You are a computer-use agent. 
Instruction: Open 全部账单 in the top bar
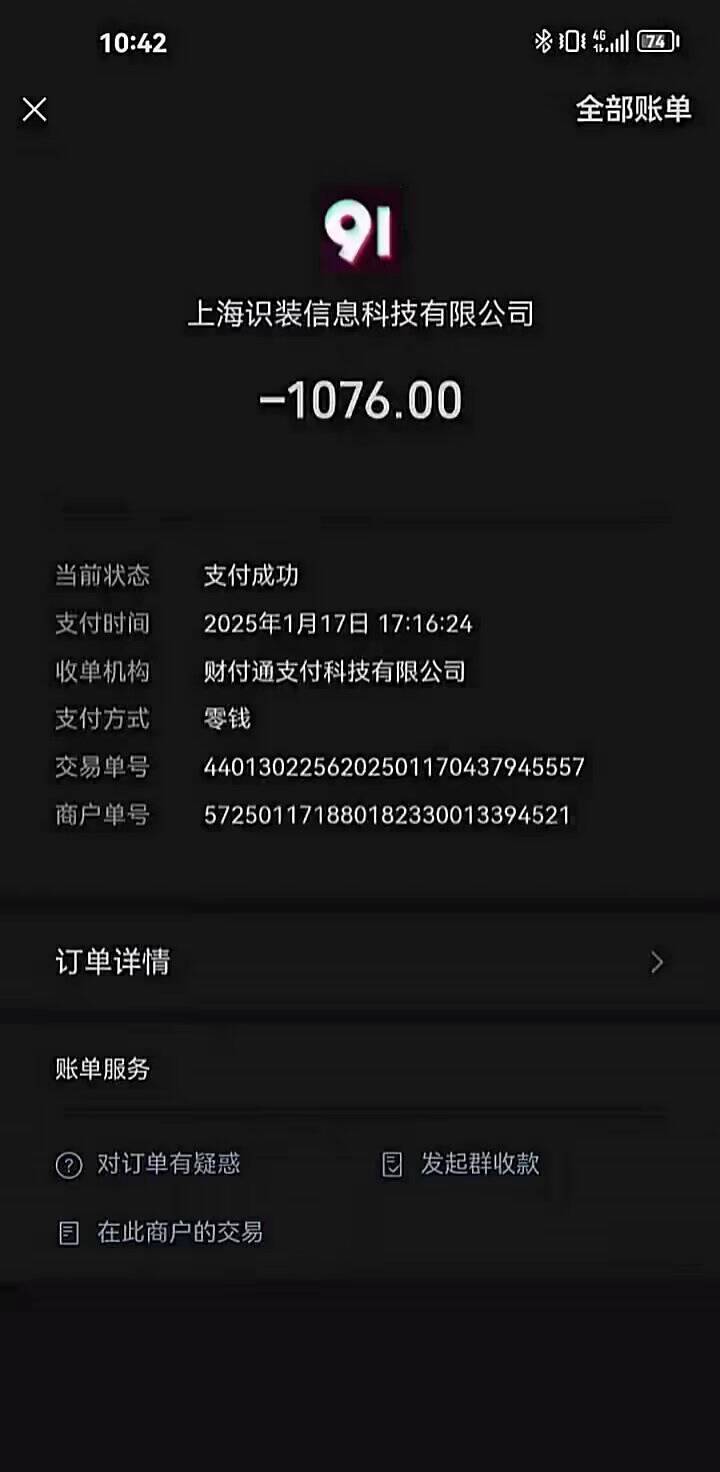633,109
